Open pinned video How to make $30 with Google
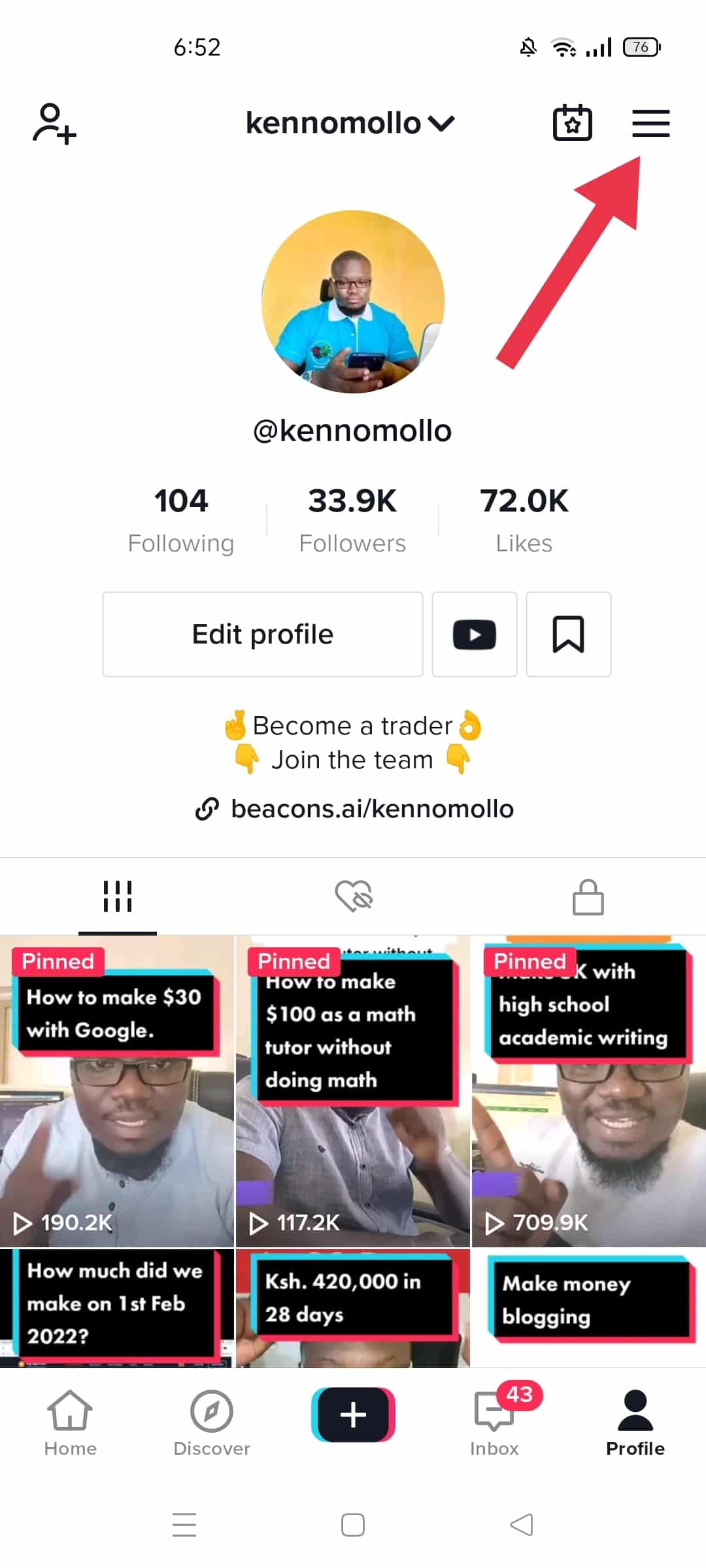This screenshot has height=1568, width=706. 117,1090
